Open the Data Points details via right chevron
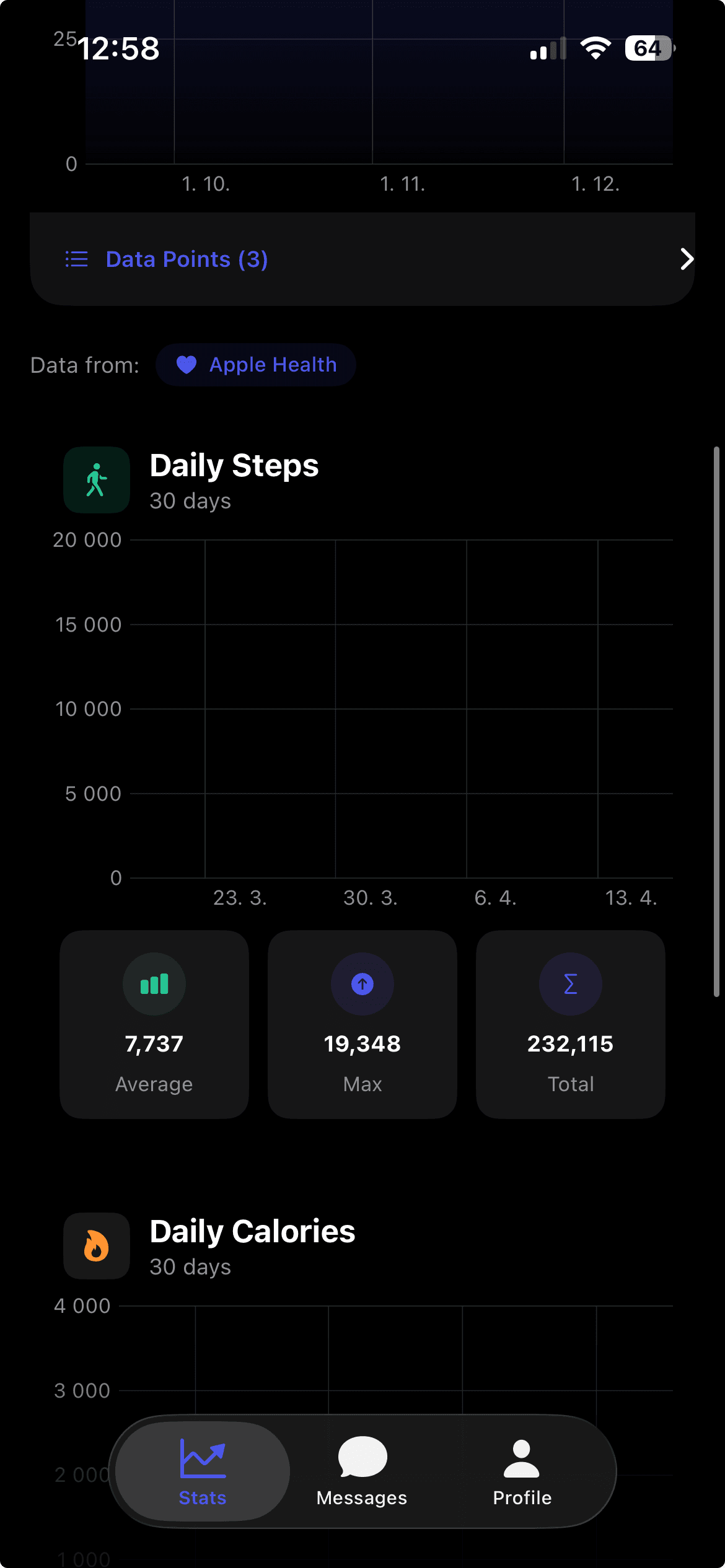 [x=687, y=259]
